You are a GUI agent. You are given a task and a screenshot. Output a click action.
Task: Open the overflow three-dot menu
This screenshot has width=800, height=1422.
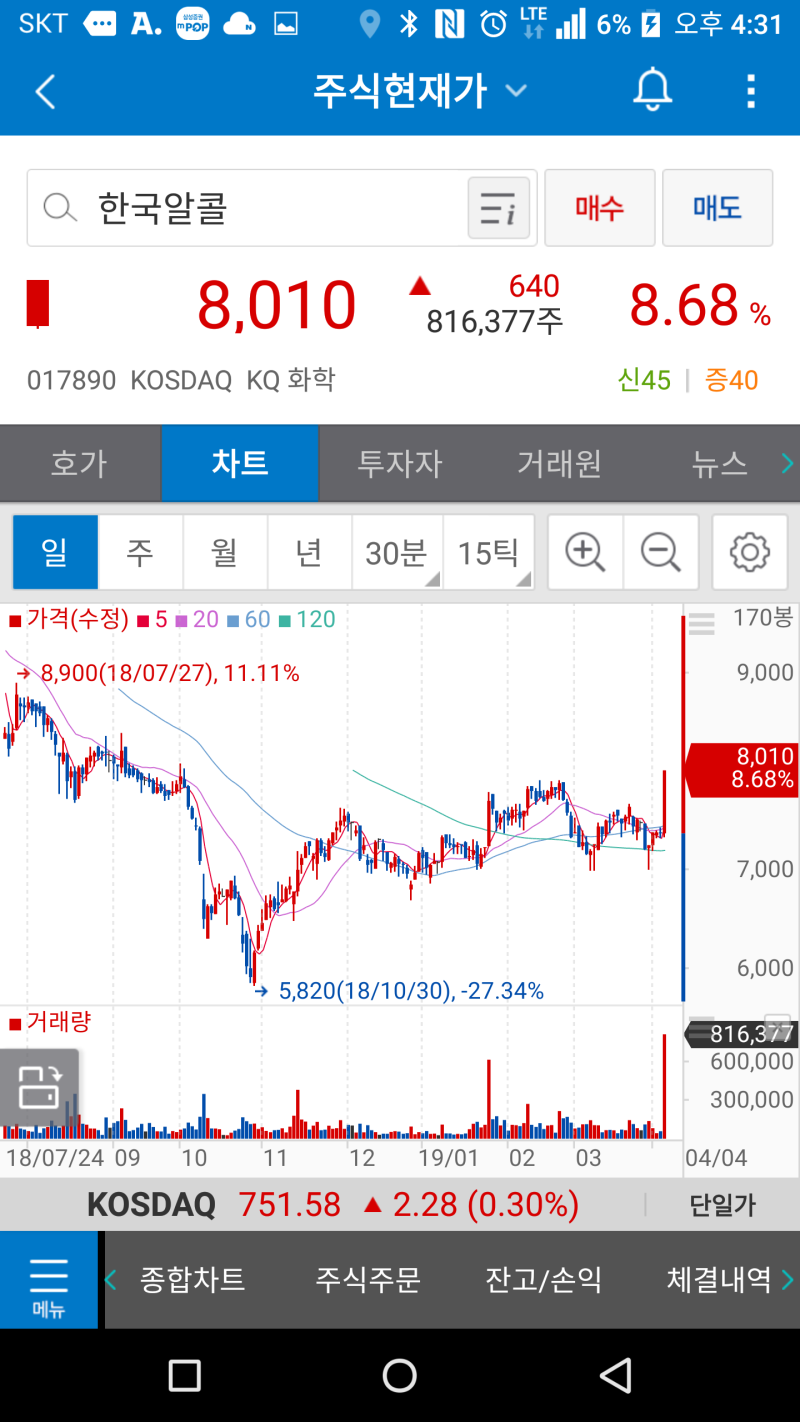click(x=751, y=90)
